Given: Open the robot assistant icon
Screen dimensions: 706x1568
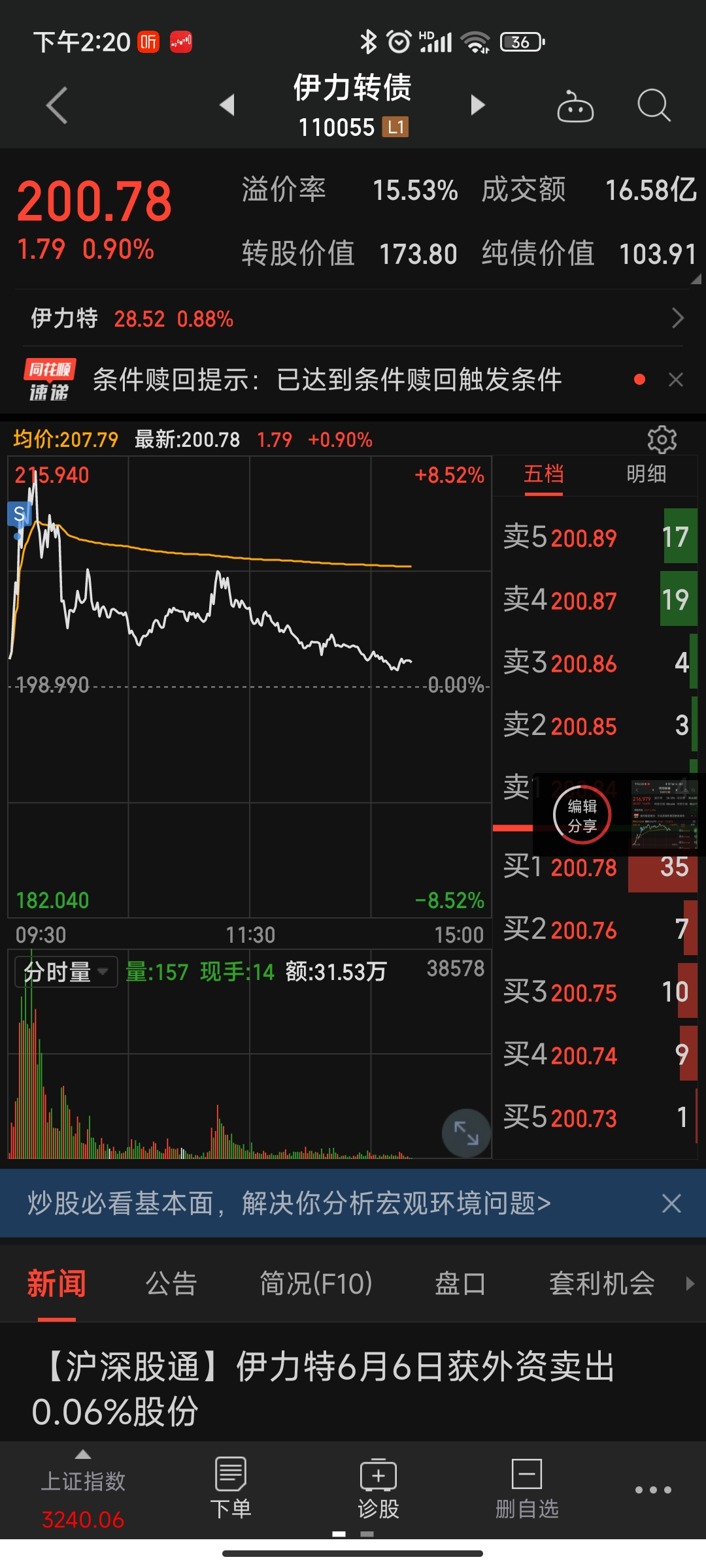Looking at the screenshot, I should pos(575,106).
